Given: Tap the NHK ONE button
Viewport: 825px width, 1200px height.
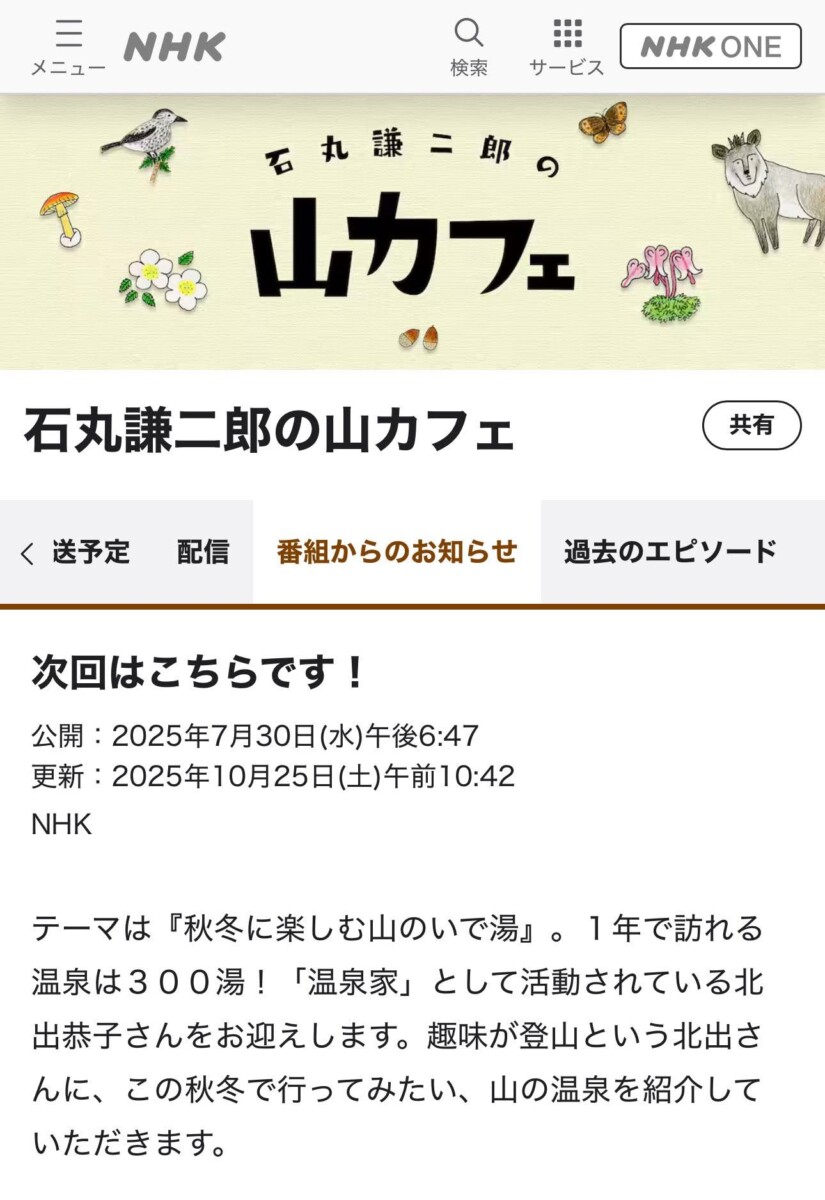Looking at the screenshot, I should click(710, 46).
